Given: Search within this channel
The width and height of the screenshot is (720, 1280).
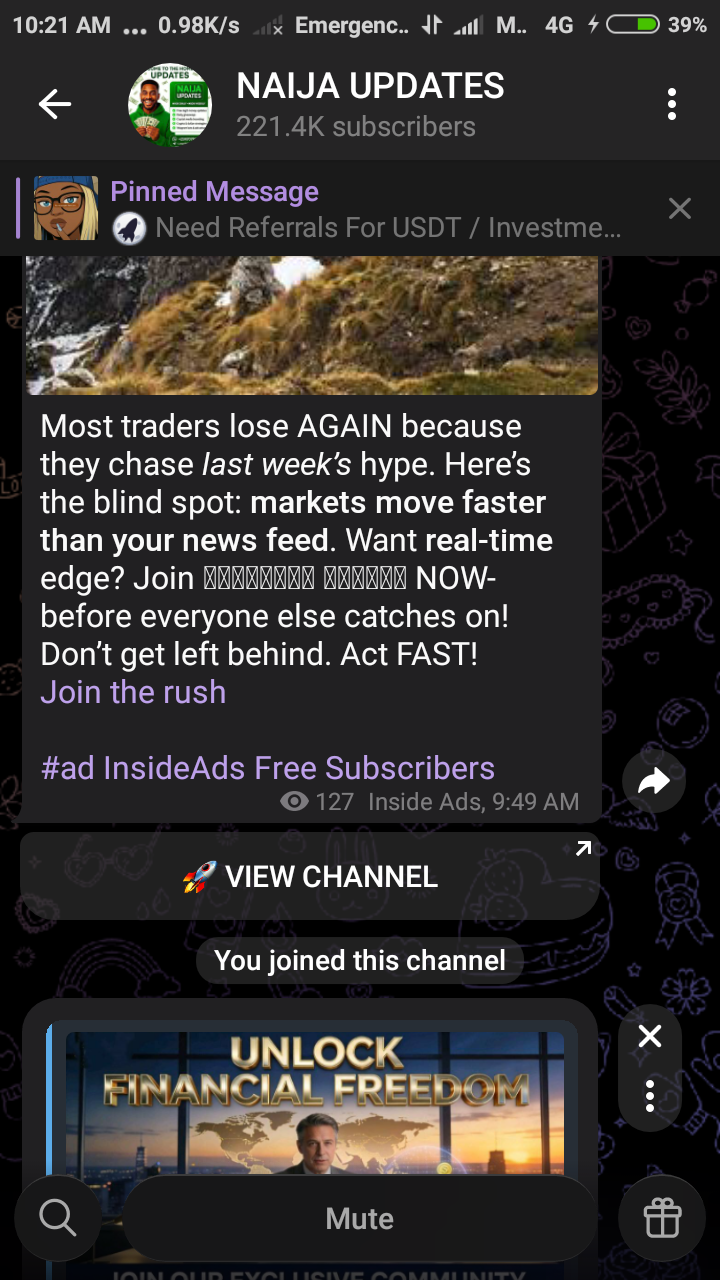Looking at the screenshot, I should pyautogui.click(x=57, y=1218).
